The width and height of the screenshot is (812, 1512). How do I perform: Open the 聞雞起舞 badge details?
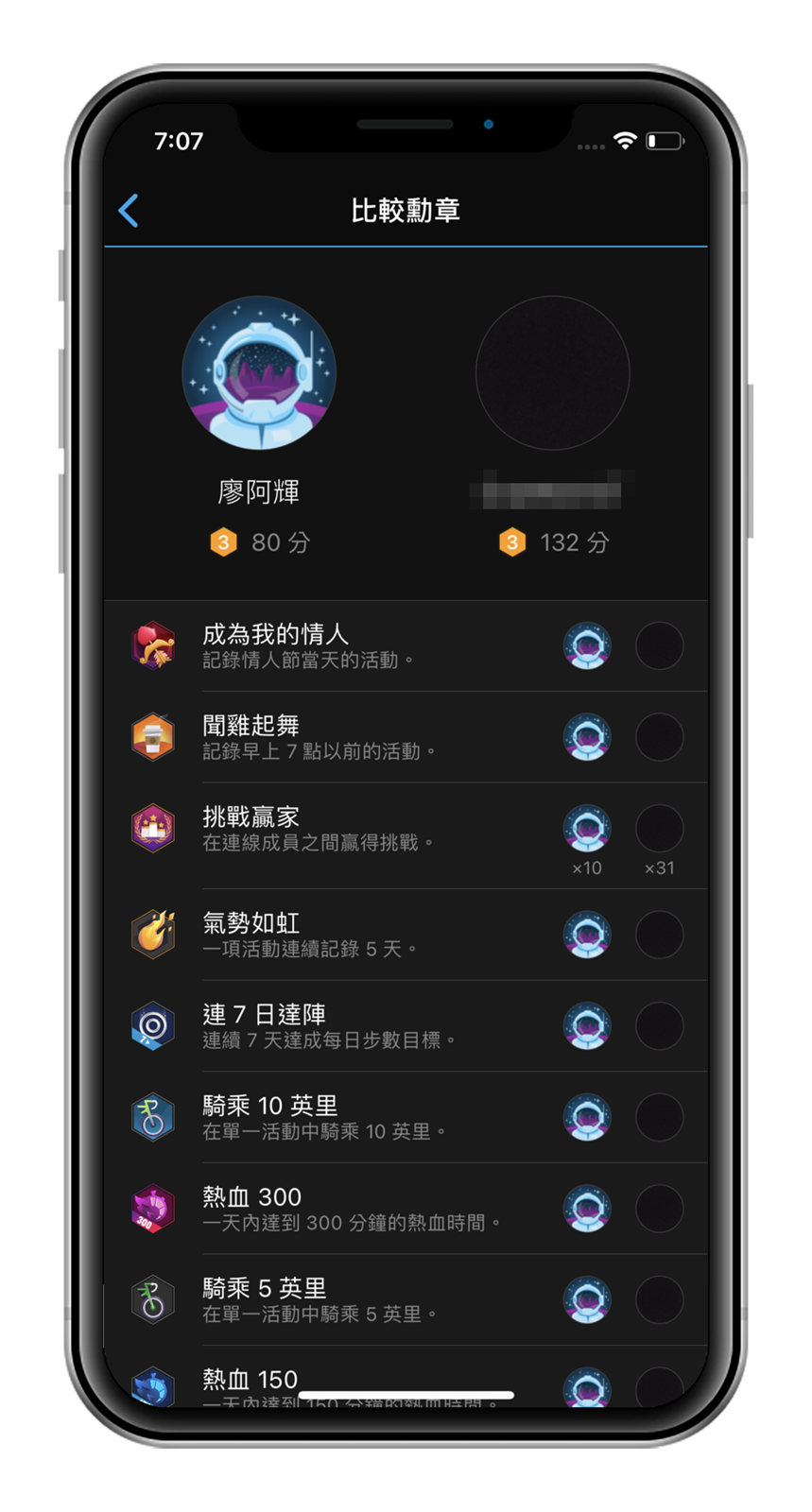(x=312, y=737)
